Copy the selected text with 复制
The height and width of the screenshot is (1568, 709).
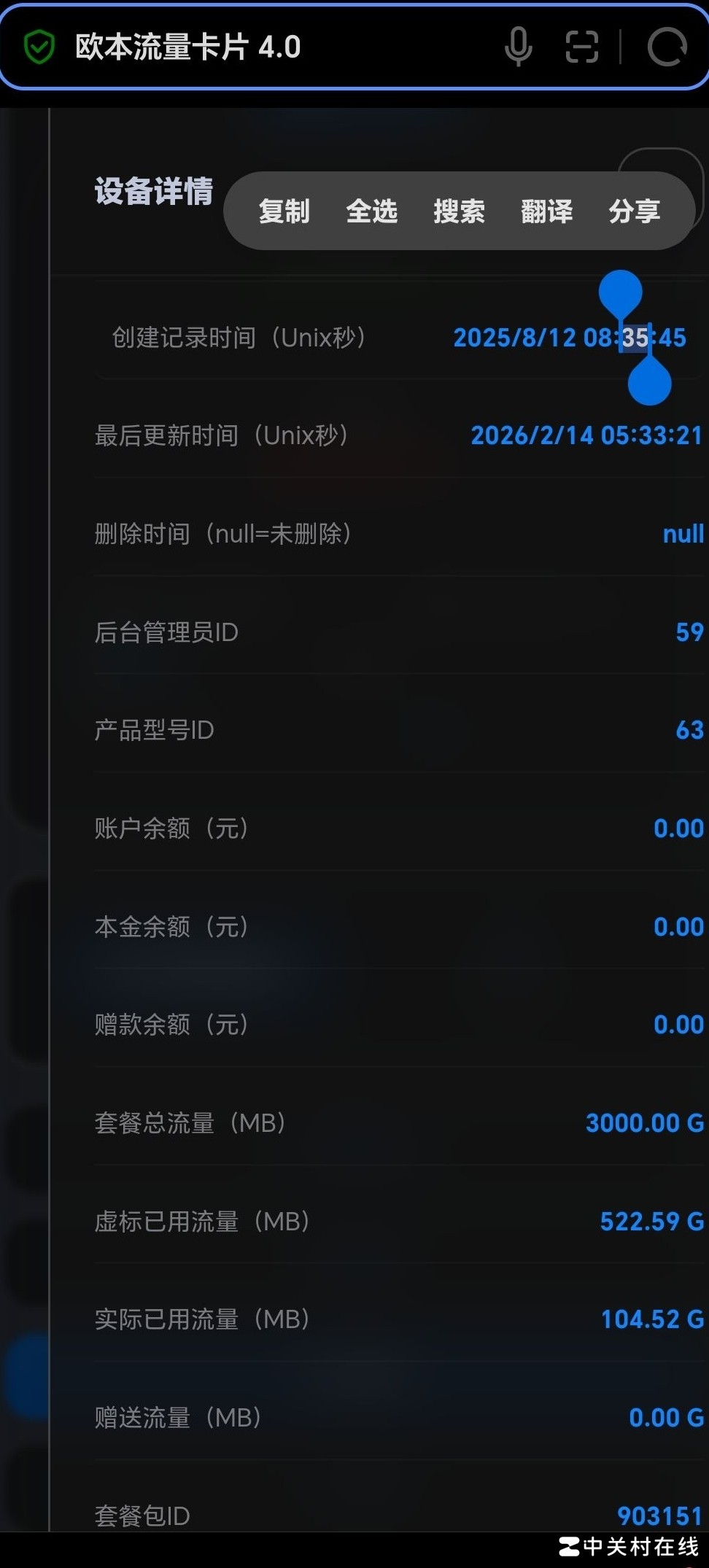pyautogui.click(x=284, y=211)
